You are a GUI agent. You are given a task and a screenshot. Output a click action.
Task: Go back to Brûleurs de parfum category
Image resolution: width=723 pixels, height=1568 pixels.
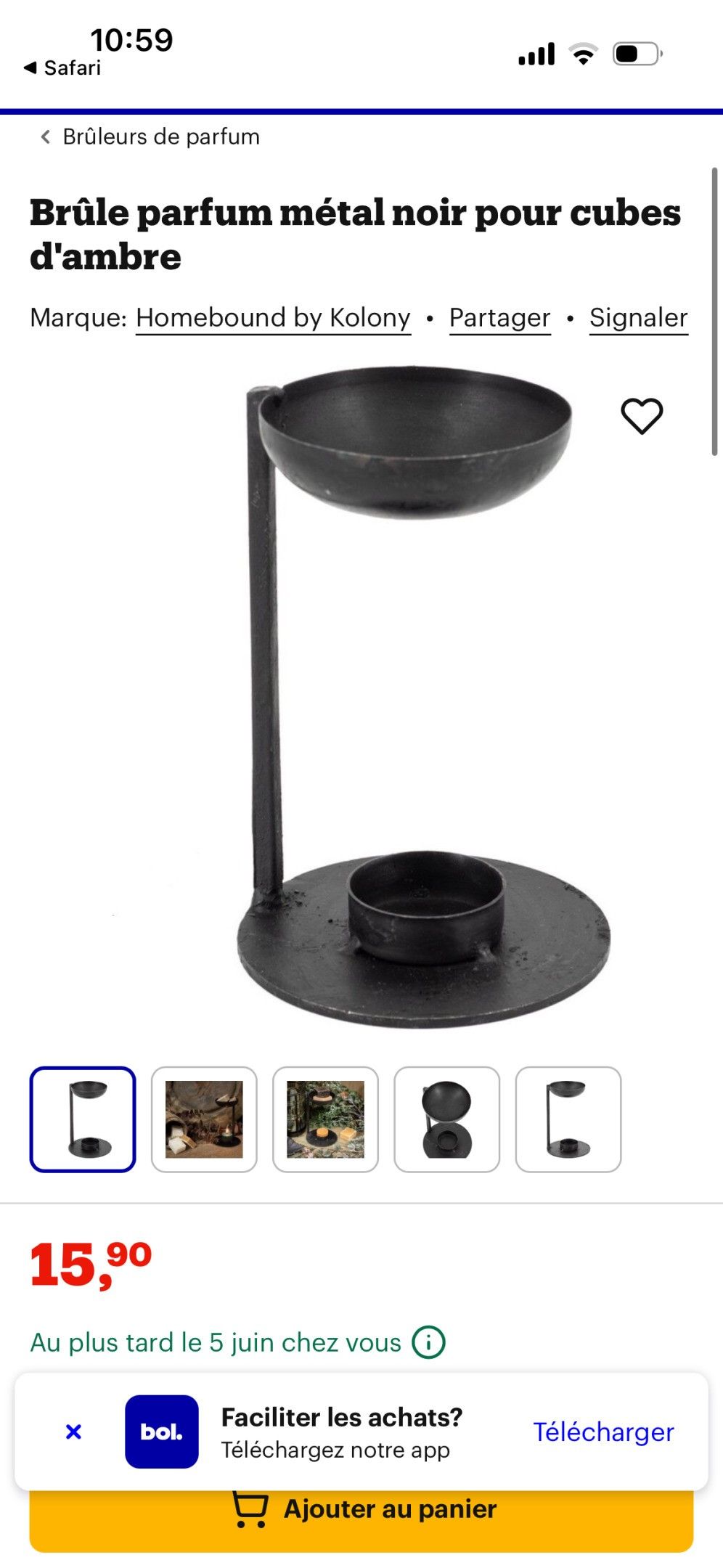click(x=150, y=136)
